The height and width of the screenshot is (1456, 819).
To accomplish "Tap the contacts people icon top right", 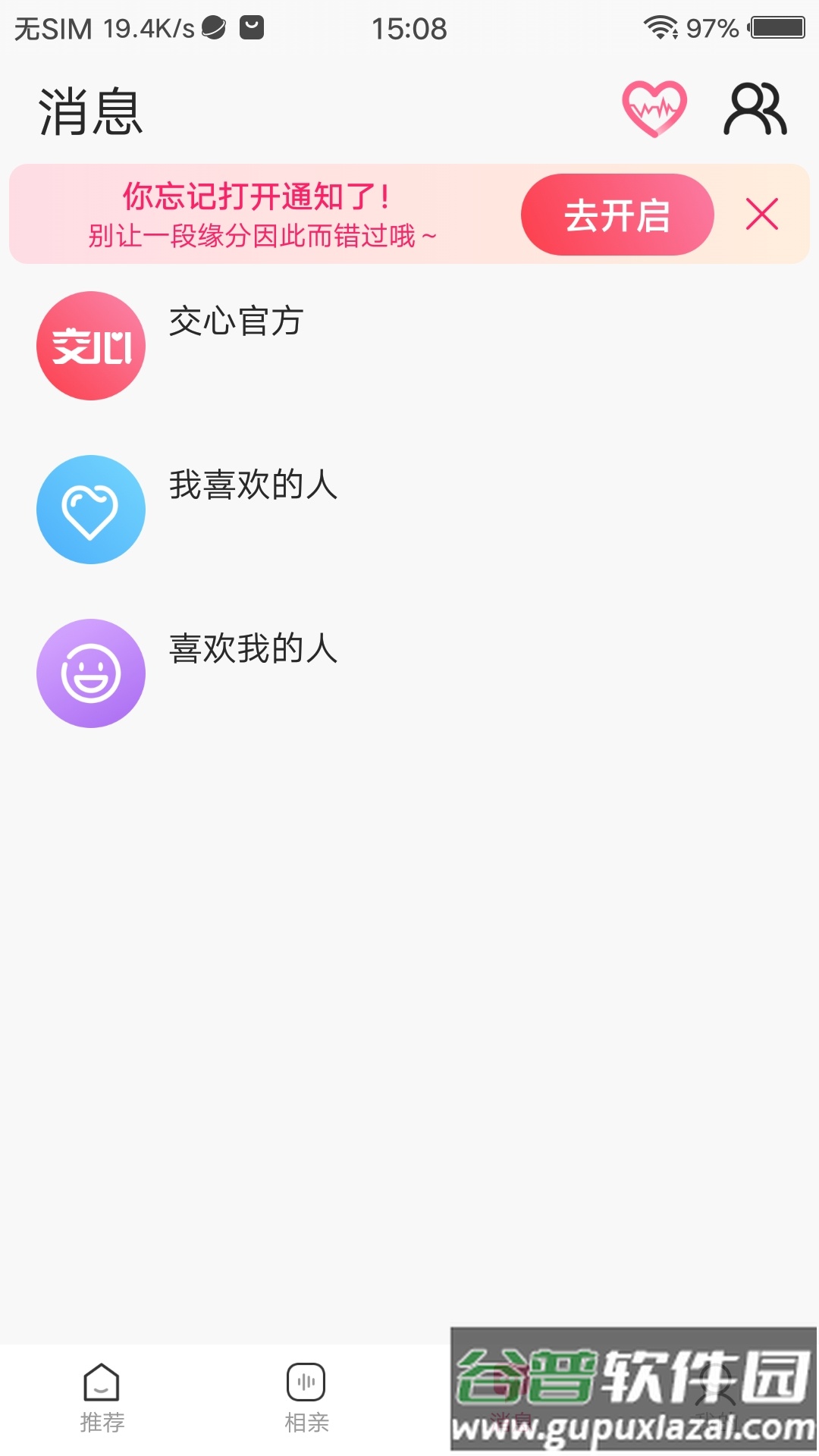I will 755,107.
